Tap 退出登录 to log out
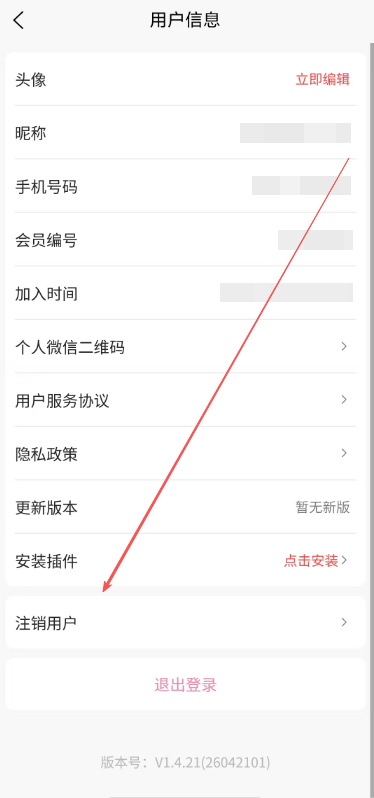Viewport: 374px width, 798px height. pyautogui.click(x=186, y=685)
